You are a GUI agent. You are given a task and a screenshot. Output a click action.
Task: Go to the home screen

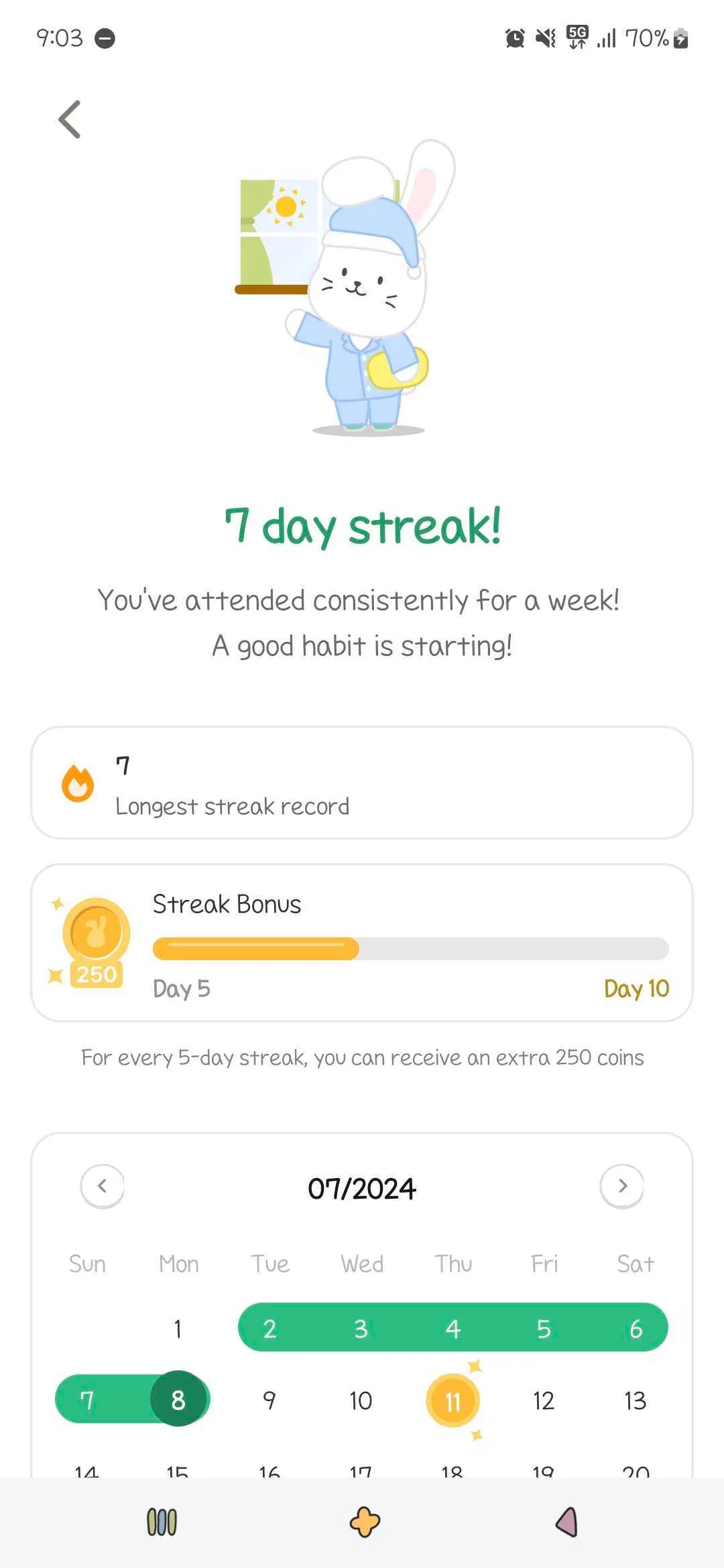[x=365, y=1522]
